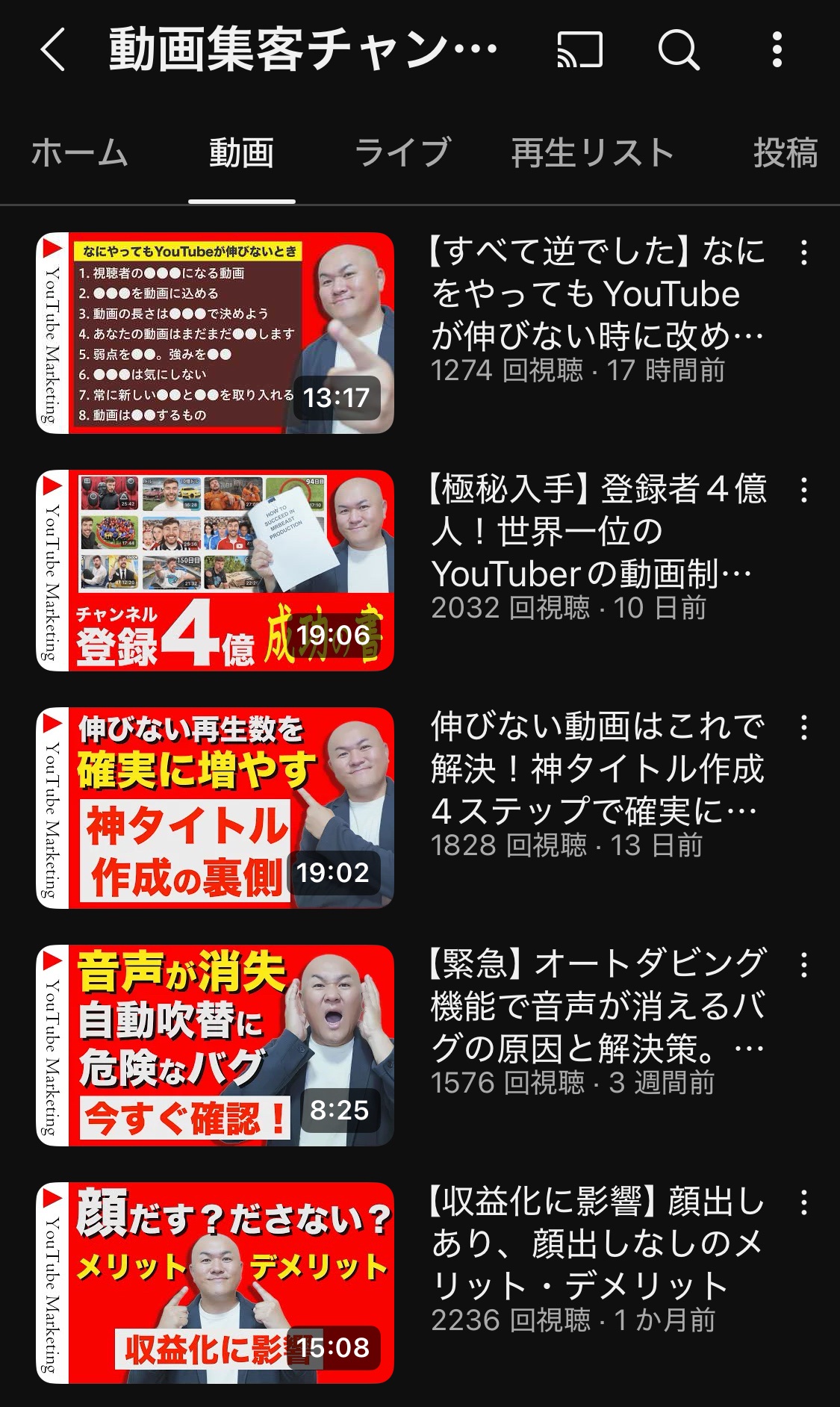Screen dimensions: 840x1407
Task: Switch to the 投稿 tab
Action: [x=785, y=153]
